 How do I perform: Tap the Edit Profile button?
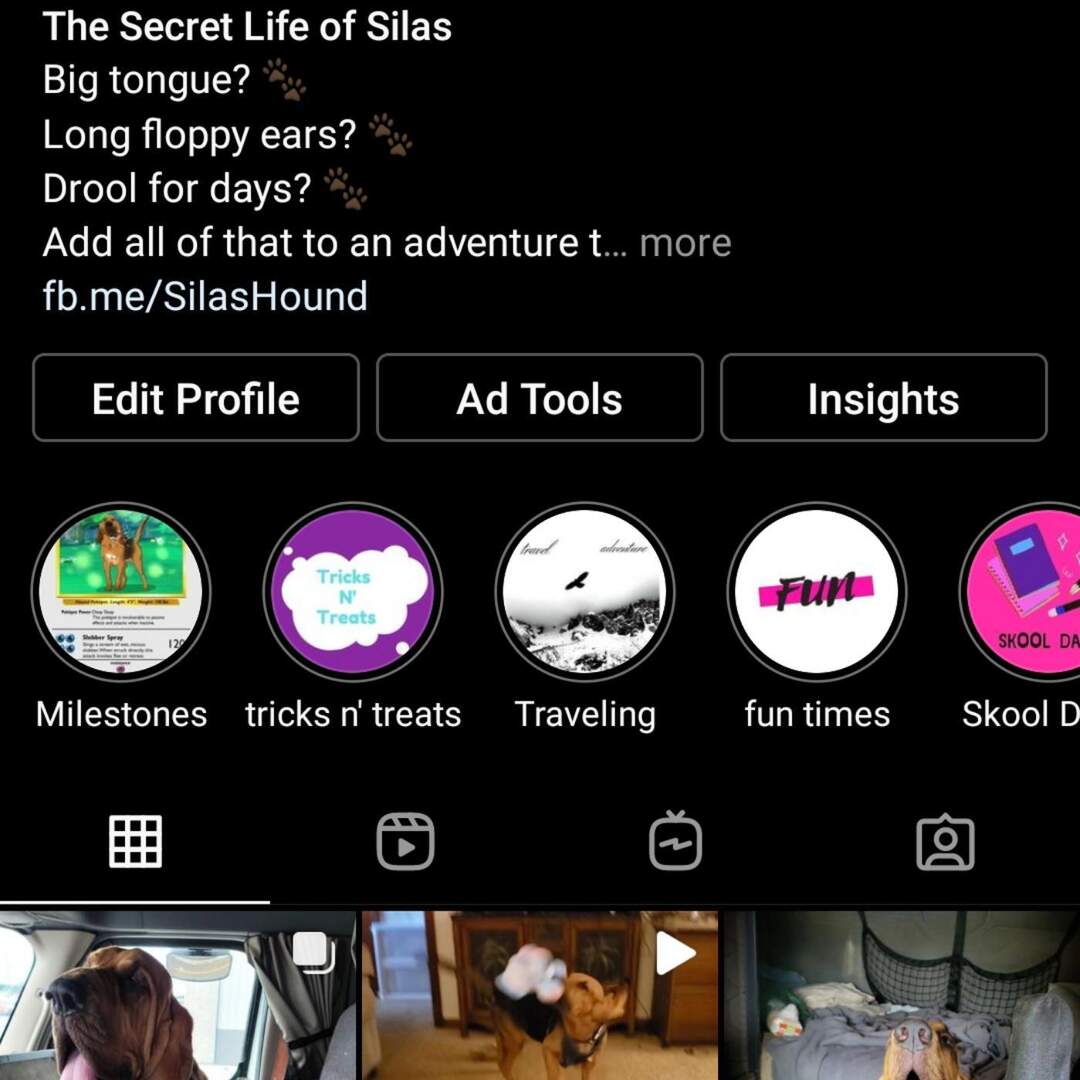196,399
